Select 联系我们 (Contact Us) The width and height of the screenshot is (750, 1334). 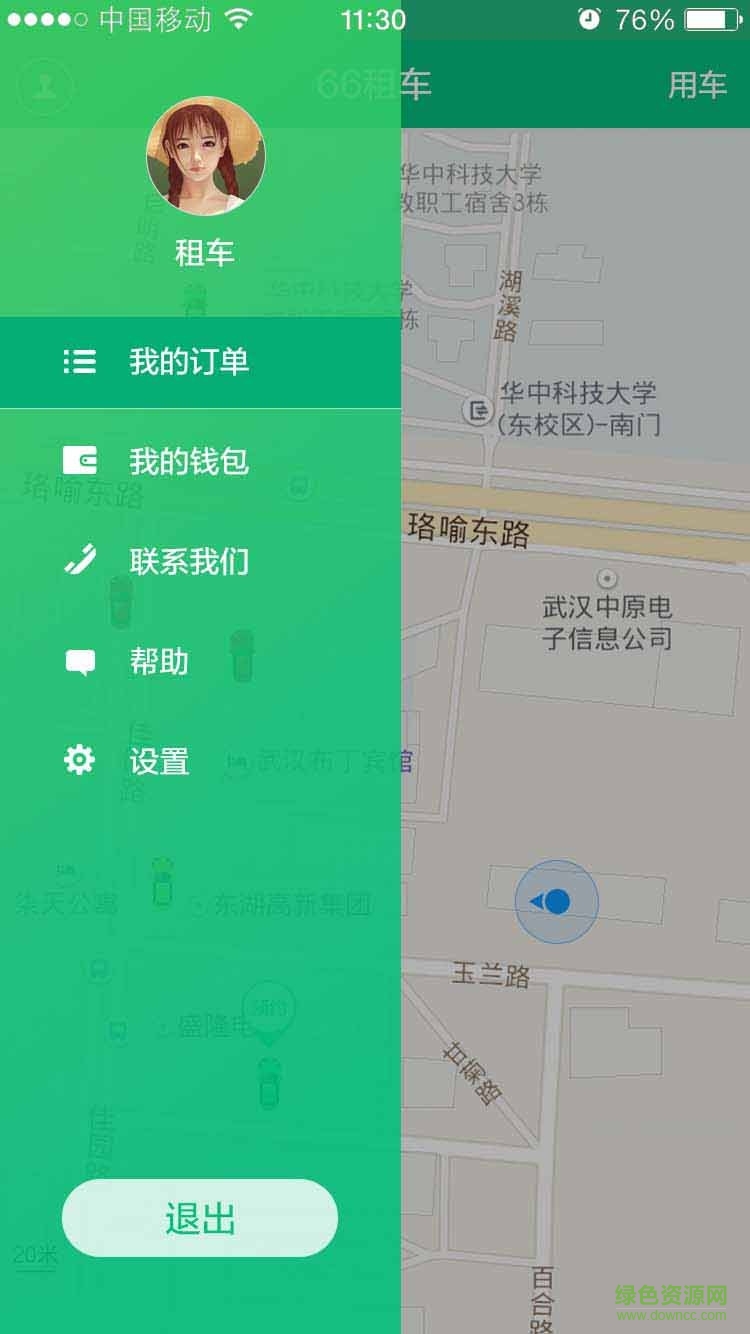[x=188, y=561]
